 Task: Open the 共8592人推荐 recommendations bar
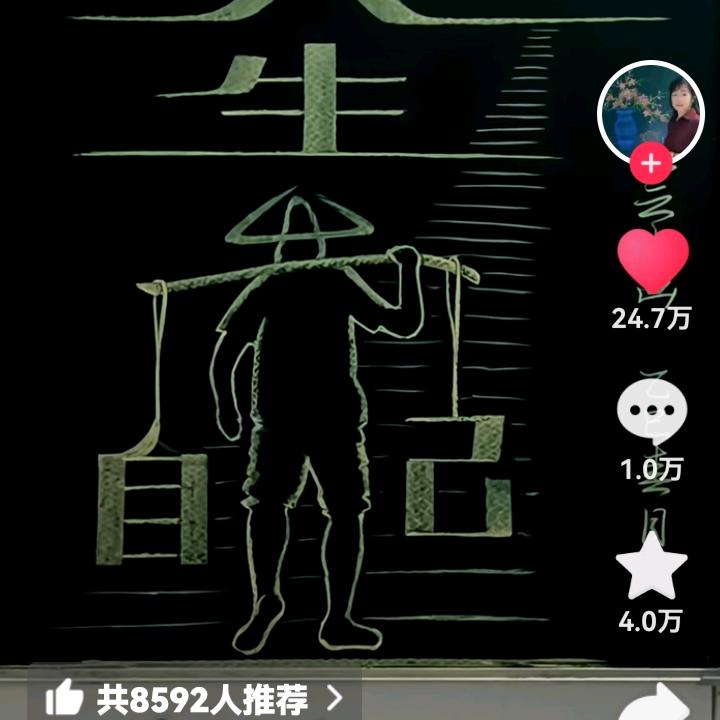pos(195,696)
